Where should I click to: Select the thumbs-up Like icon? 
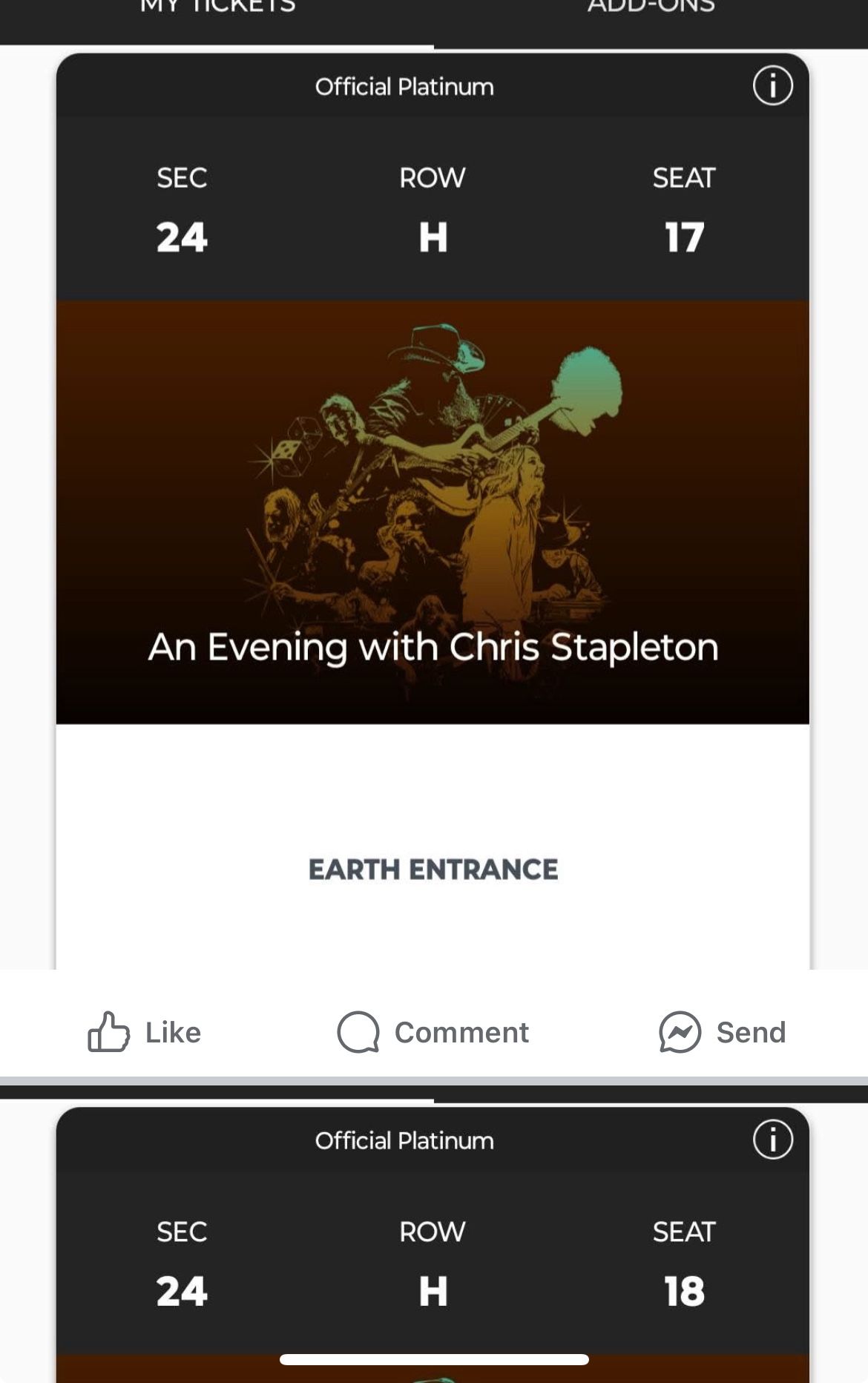pyautogui.click(x=108, y=1031)
